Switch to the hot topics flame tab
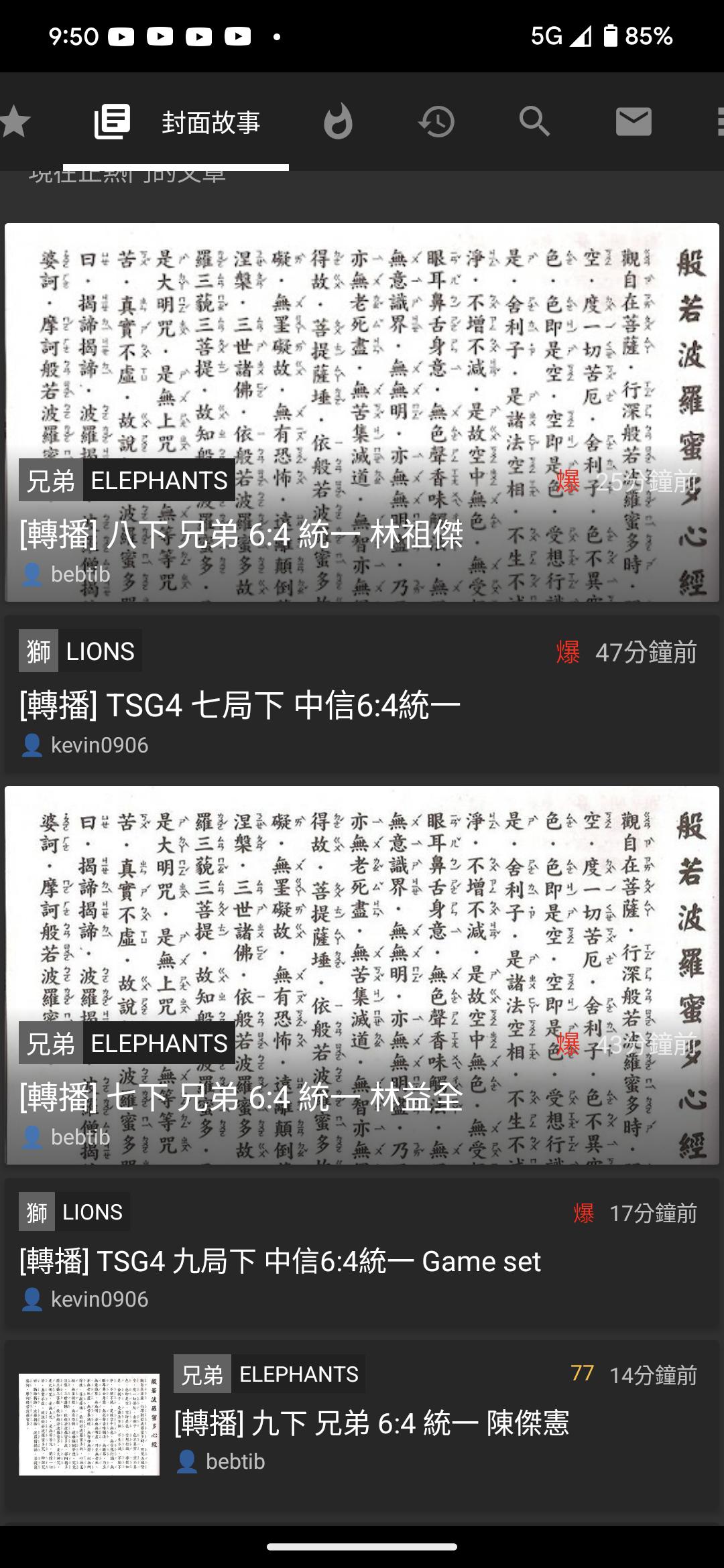Image resolution: width=724 pixels, height=1568 pixels. click(x=338, y=123)
